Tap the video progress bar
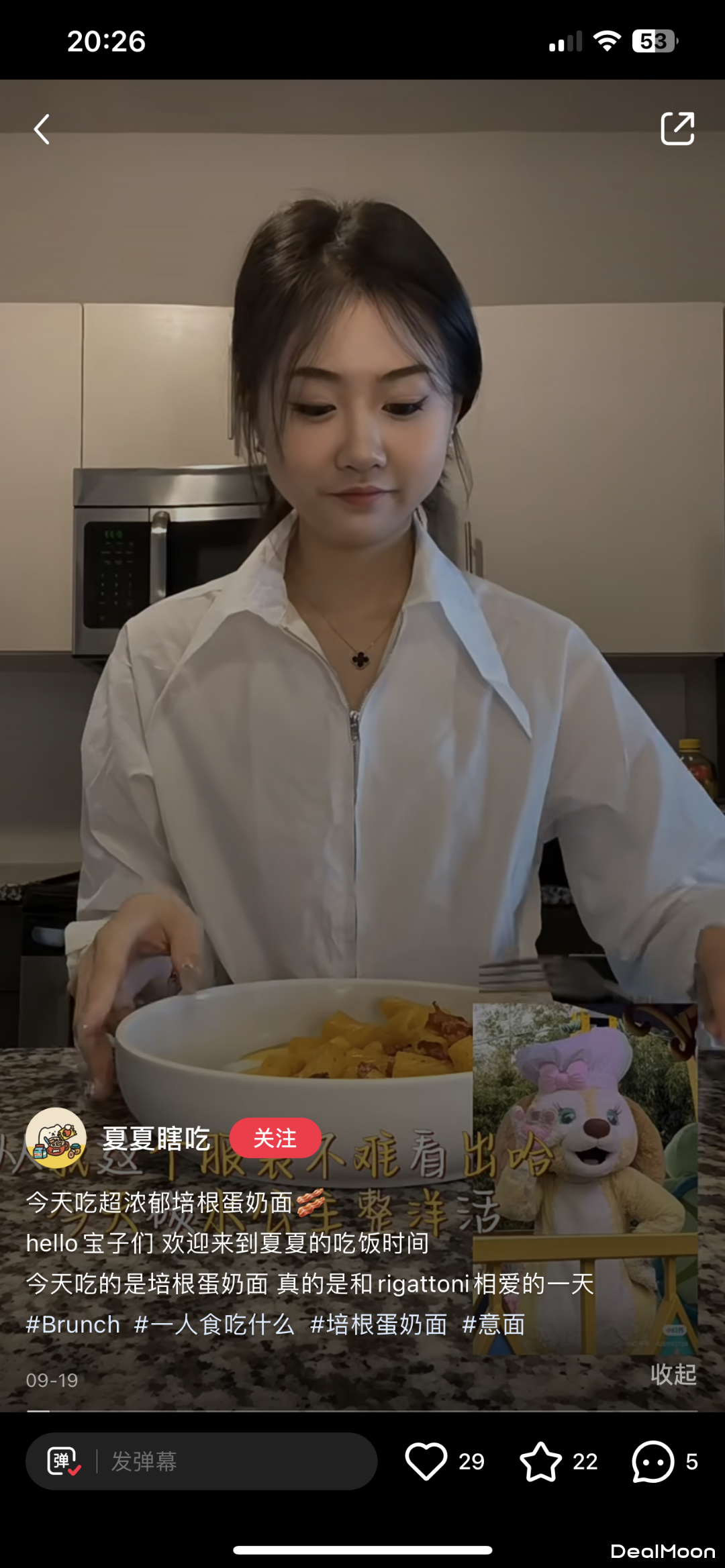 pos(362,1411)
